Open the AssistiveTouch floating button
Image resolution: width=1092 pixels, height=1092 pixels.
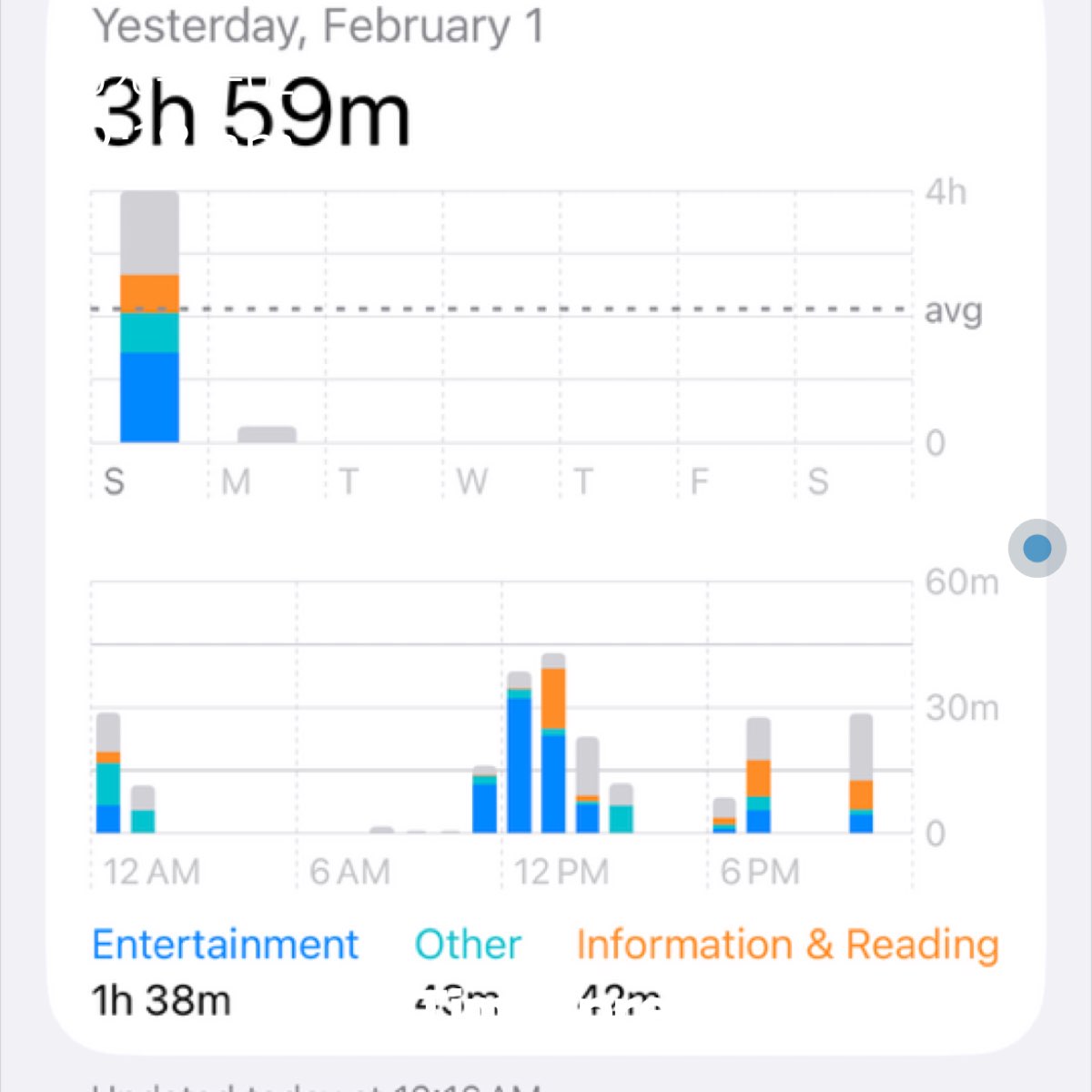(x=1036, y=549)
